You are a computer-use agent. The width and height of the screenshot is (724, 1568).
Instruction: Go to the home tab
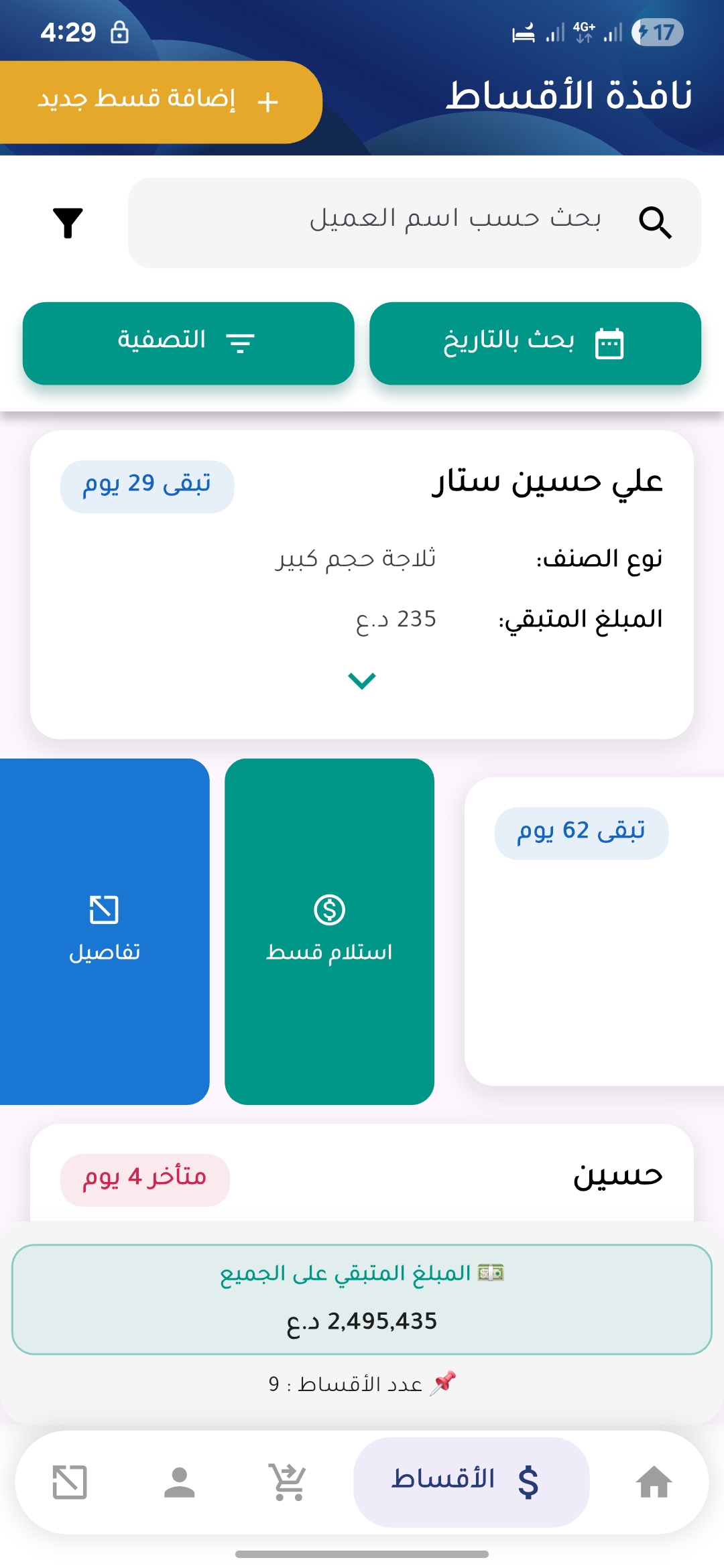(654, 1482)
